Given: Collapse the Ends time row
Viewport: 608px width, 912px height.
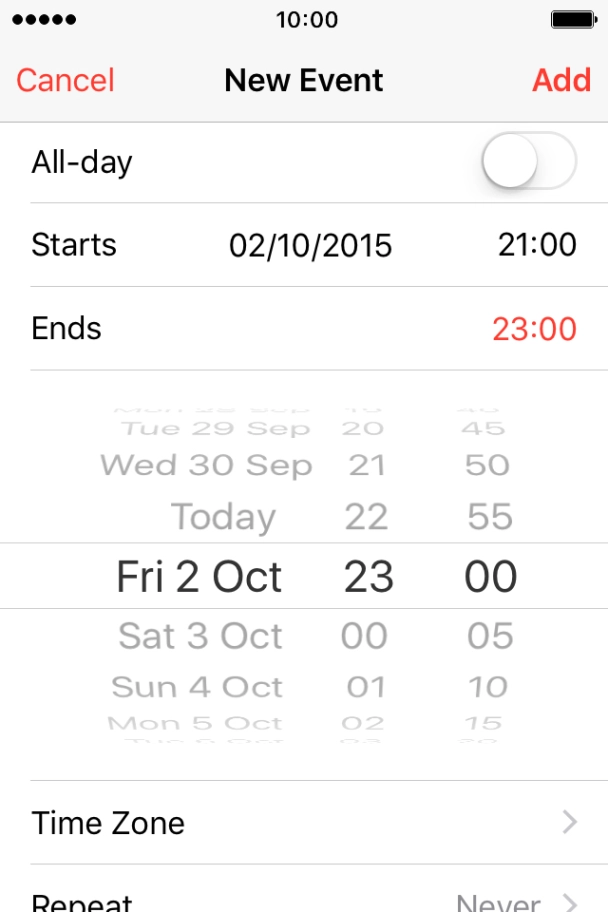Looking at the screenshot, I should click(304, 329).
